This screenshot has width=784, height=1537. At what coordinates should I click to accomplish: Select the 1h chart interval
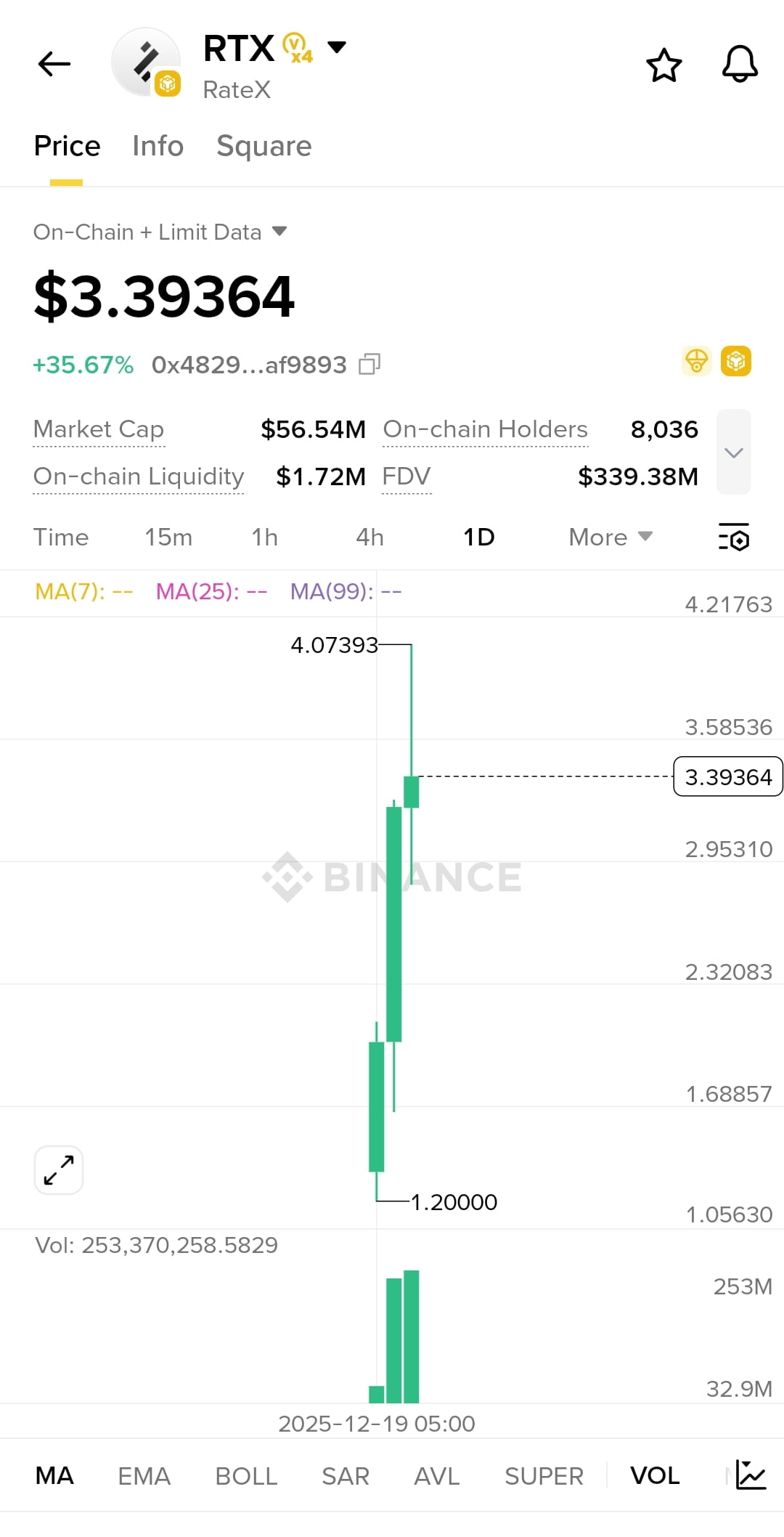(x=265, y=537)
